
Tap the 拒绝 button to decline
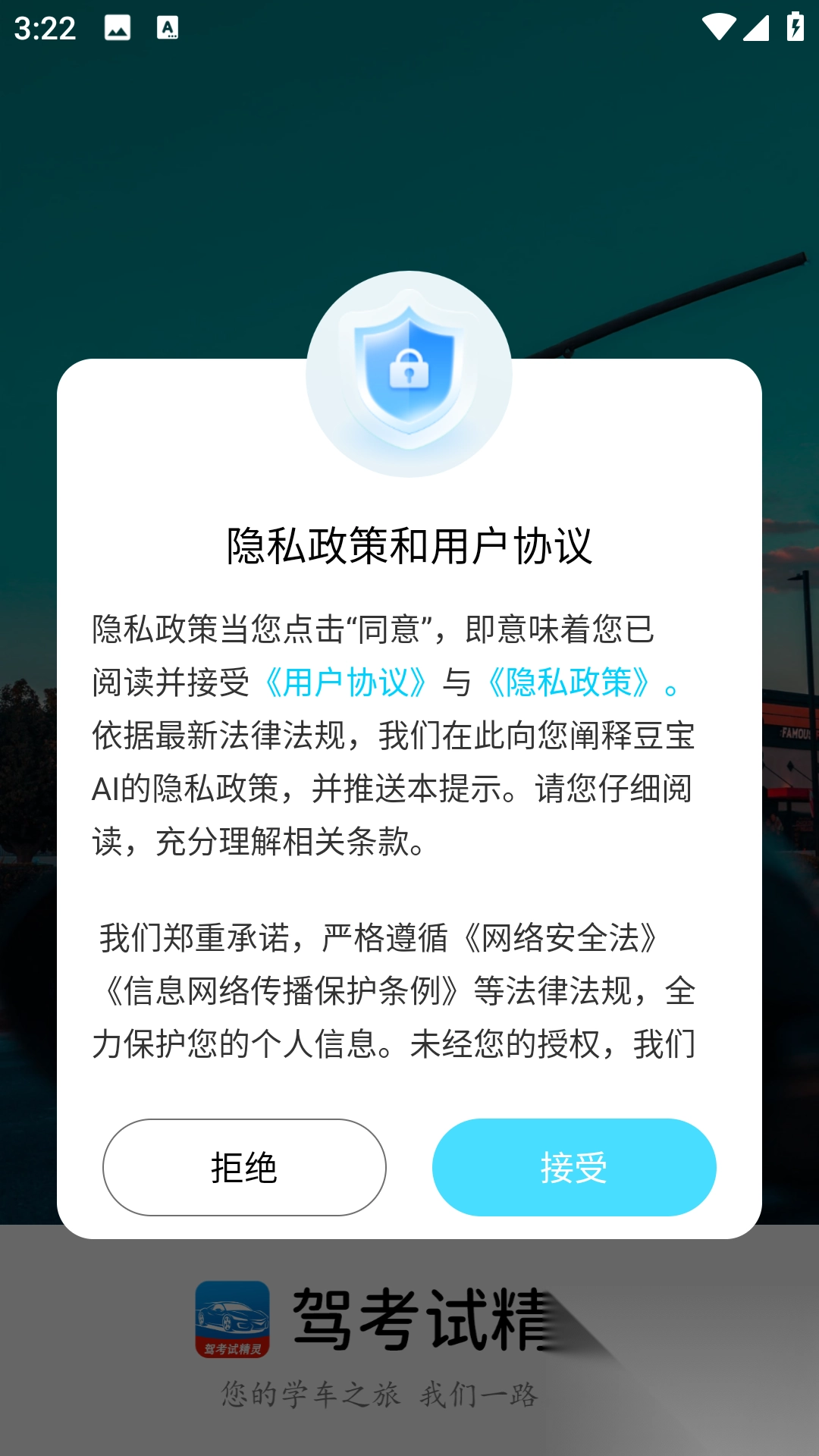click(x=244, y=1167)
